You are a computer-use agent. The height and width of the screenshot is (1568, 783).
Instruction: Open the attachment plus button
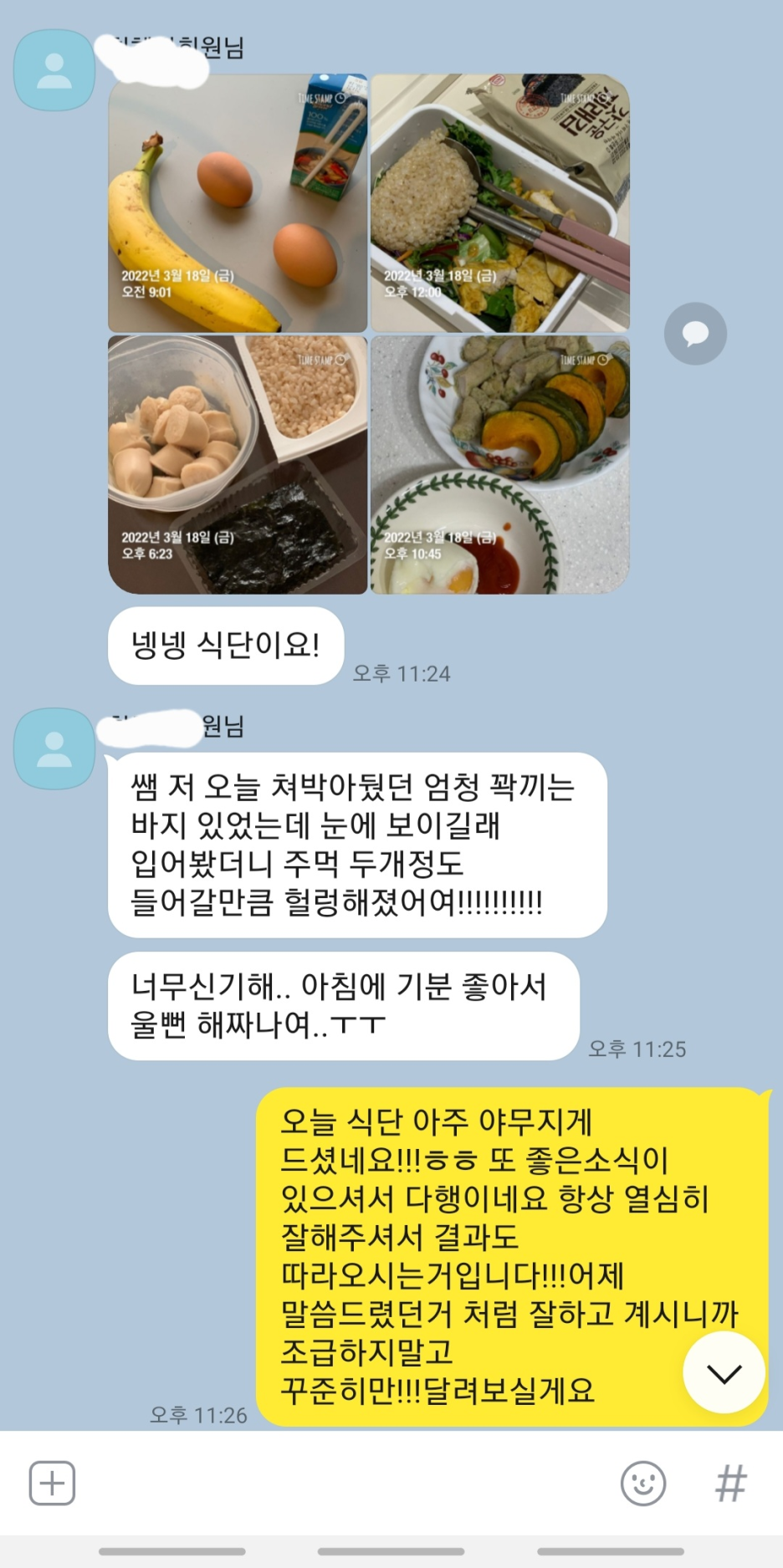coord(52,1484)
